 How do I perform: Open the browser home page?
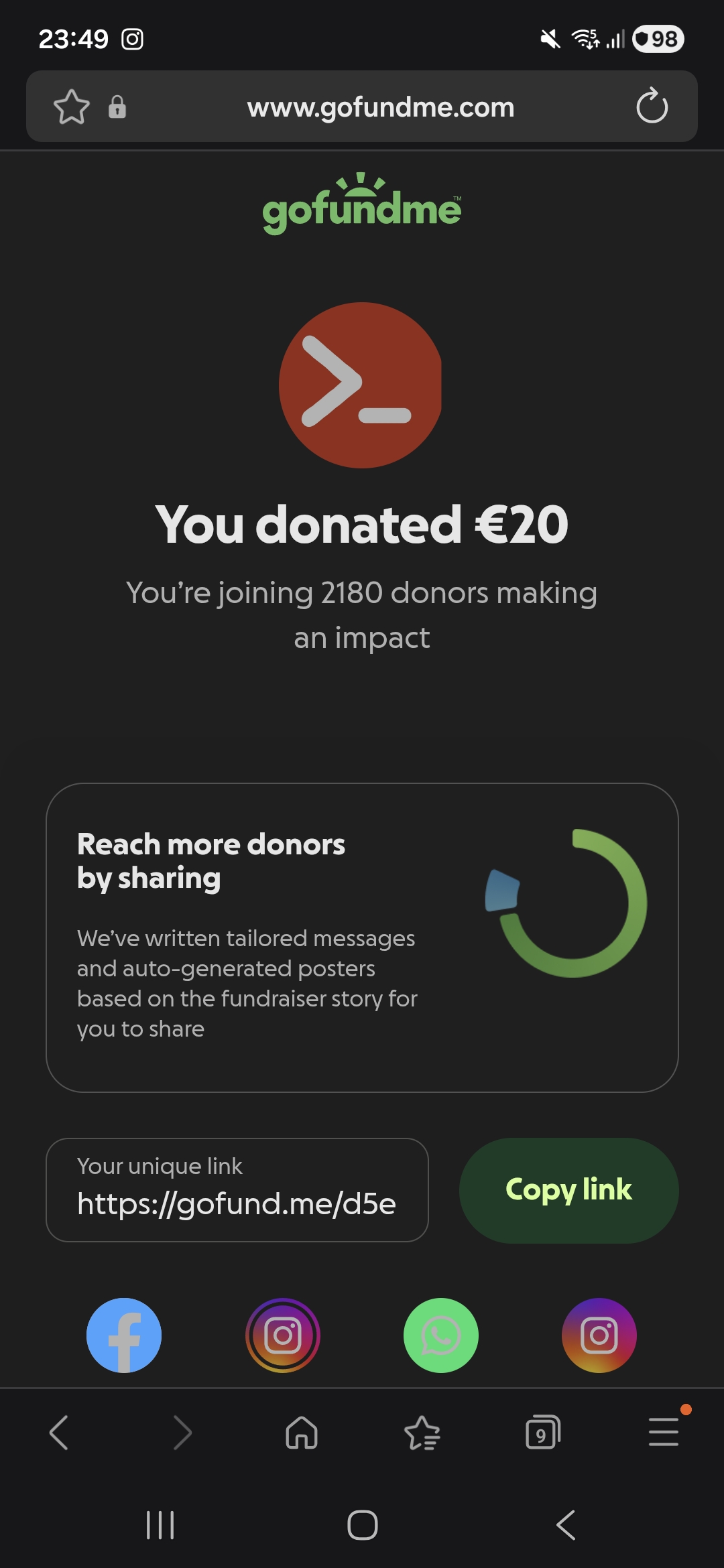click(x=302, y=1433)
